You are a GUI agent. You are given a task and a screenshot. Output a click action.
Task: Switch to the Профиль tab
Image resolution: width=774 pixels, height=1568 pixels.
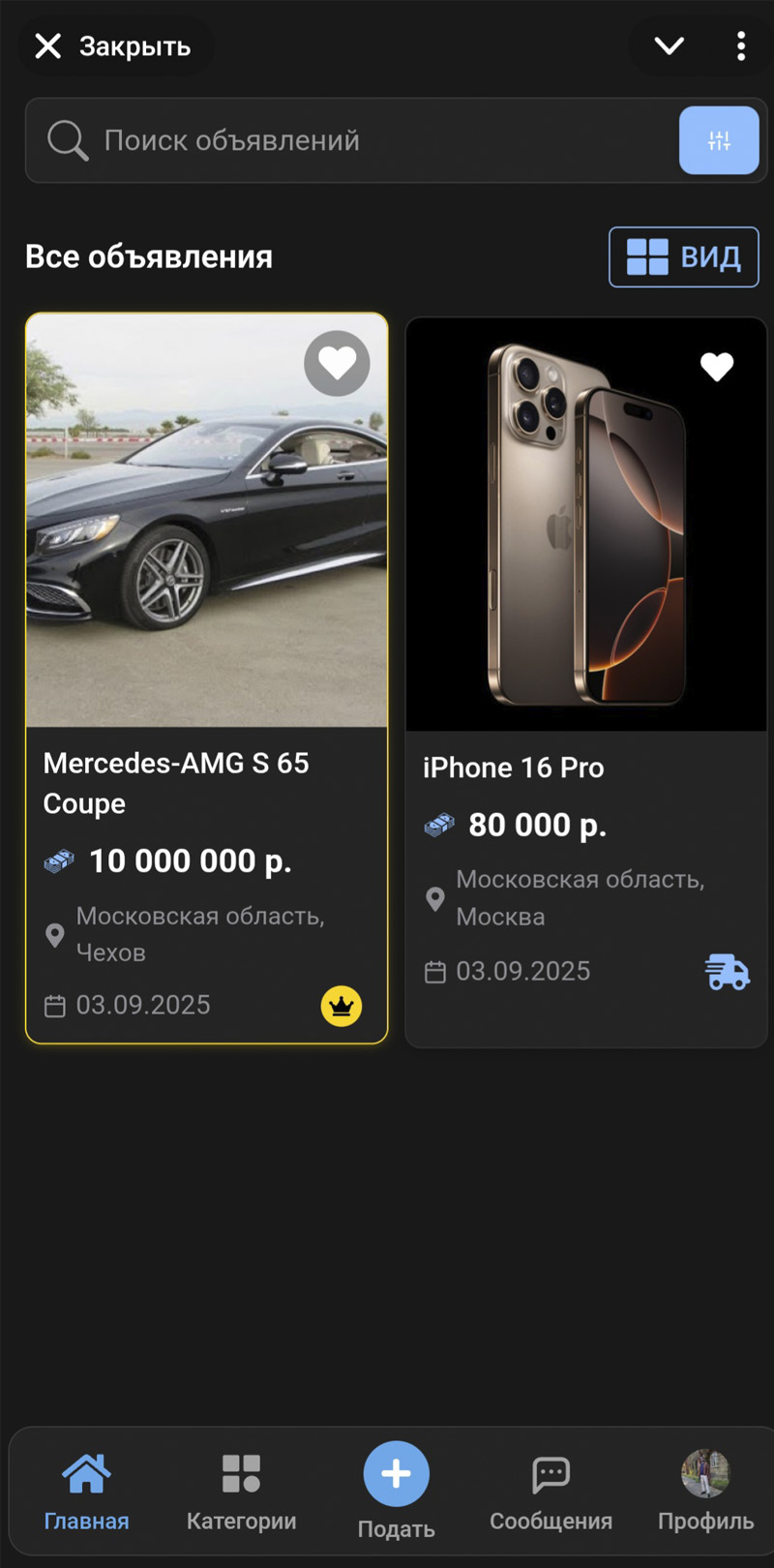pyautogui.click(x=705, y=1492)
